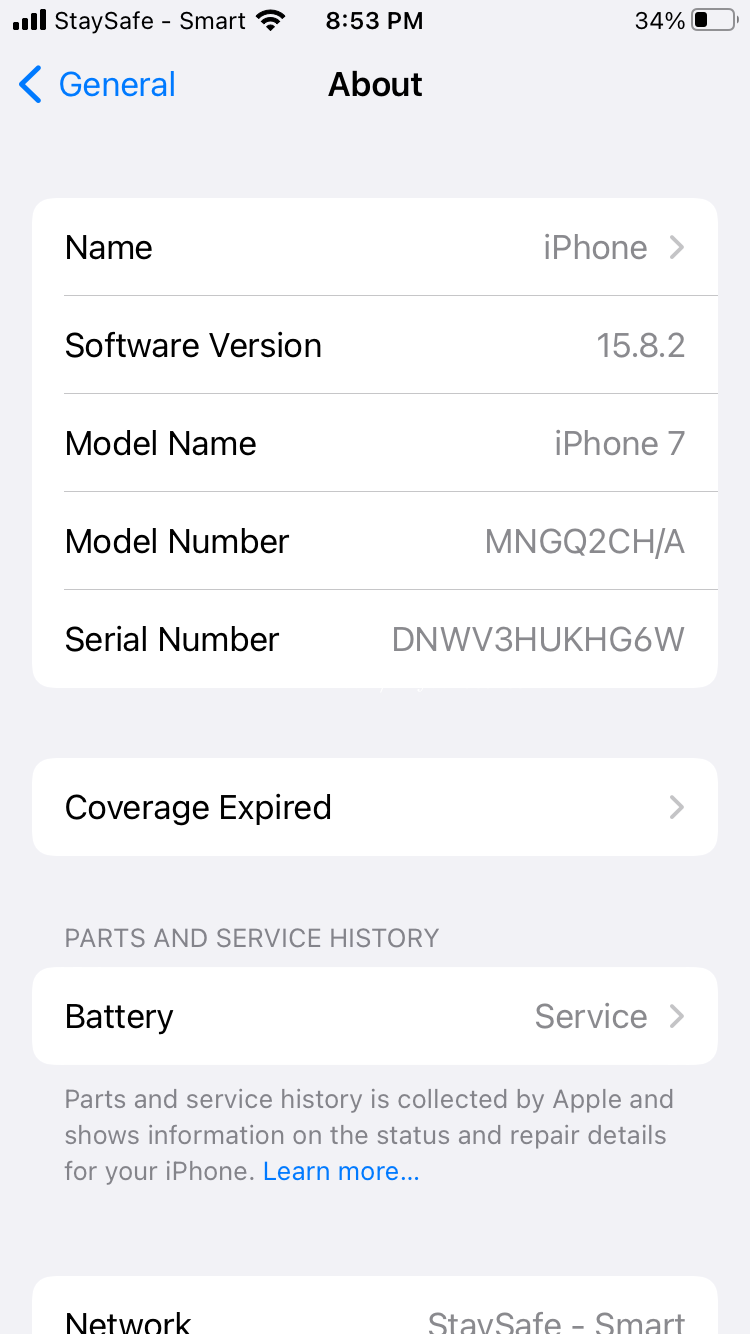Open the Coverage Expired row
Image resolution: width=750 pixels, height=1334 pixels.
pyautogui.click(x=375, y=807)
